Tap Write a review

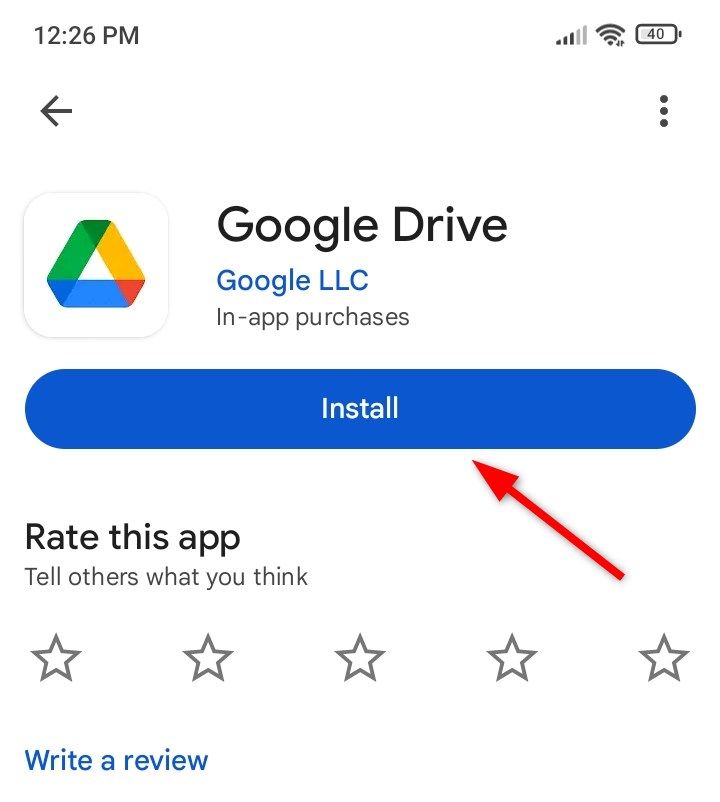pos(116,761)
